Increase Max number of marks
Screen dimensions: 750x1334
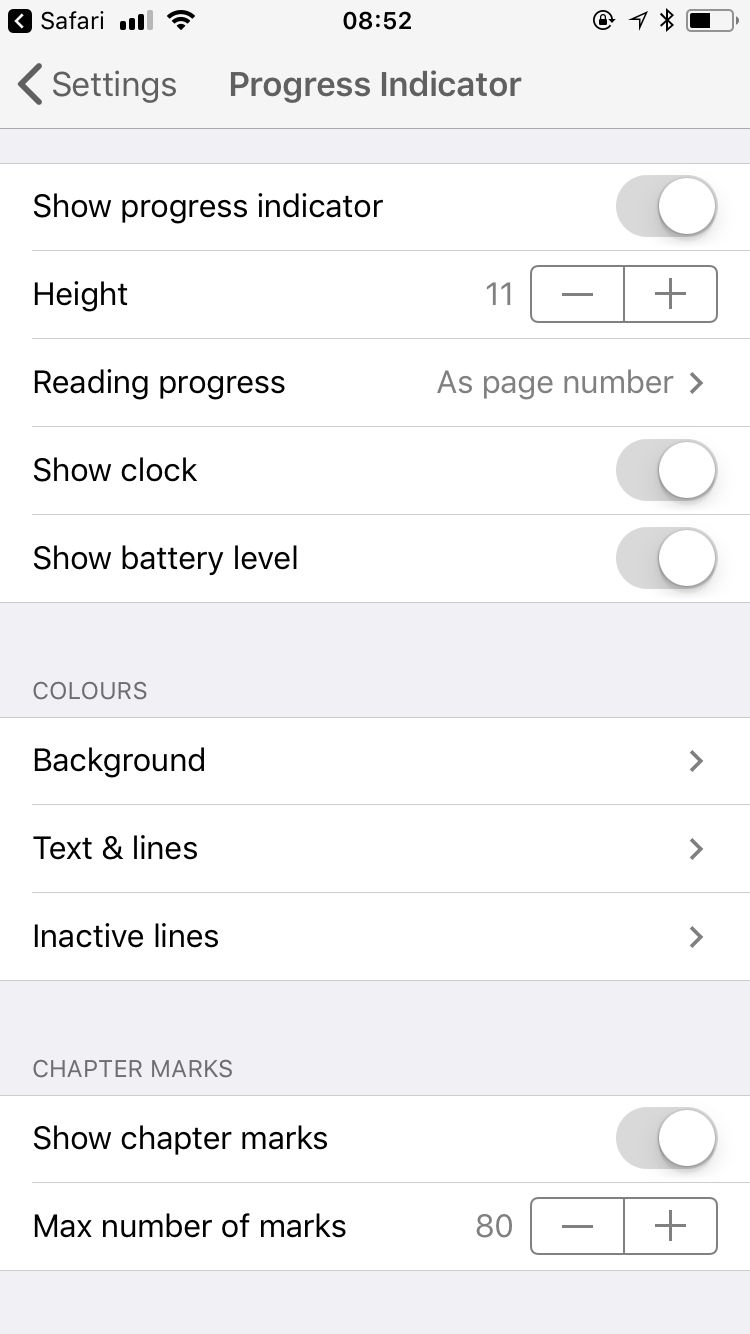click(671, 1226)
